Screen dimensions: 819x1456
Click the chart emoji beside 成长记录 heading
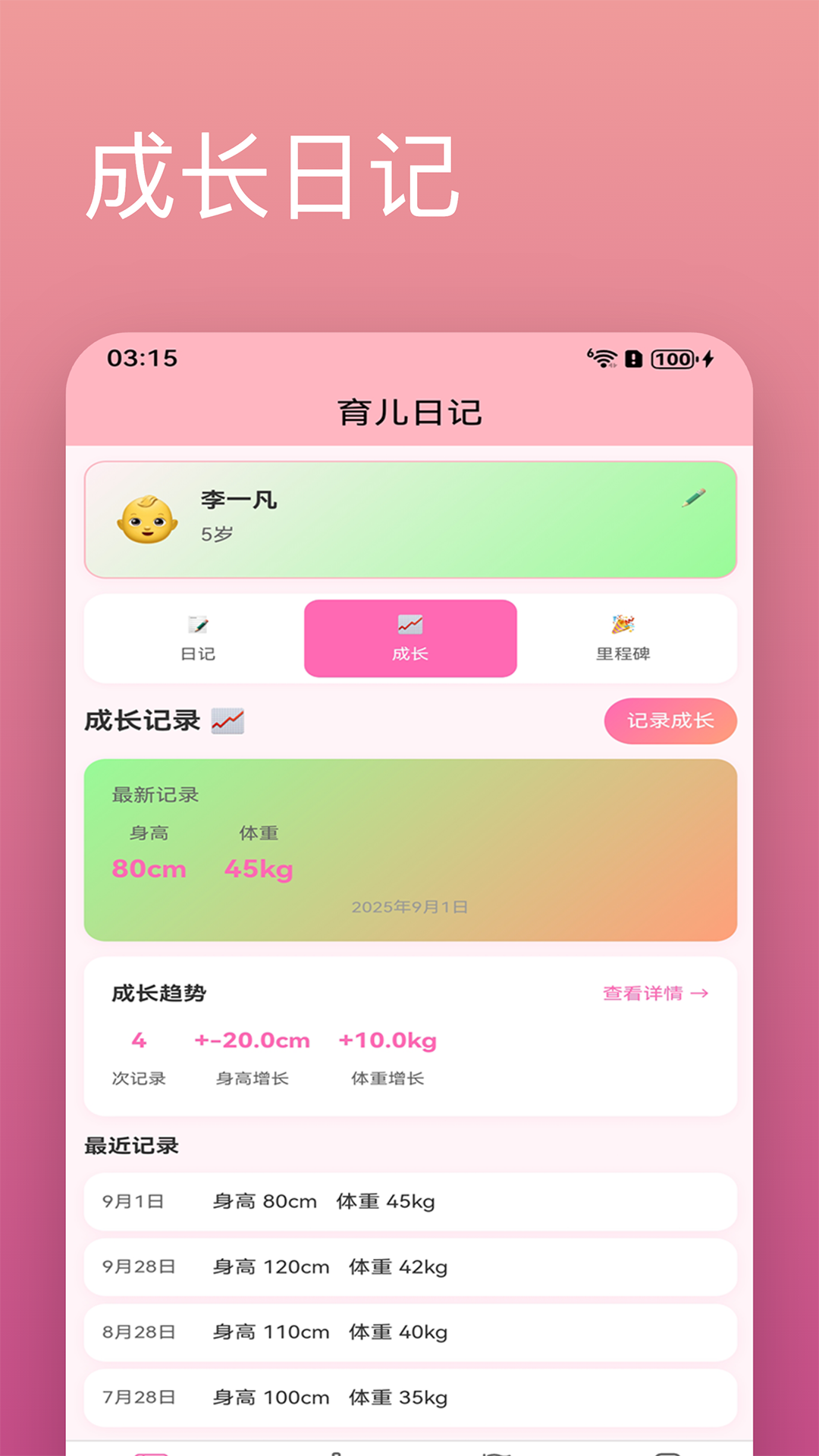coord(228,721)
